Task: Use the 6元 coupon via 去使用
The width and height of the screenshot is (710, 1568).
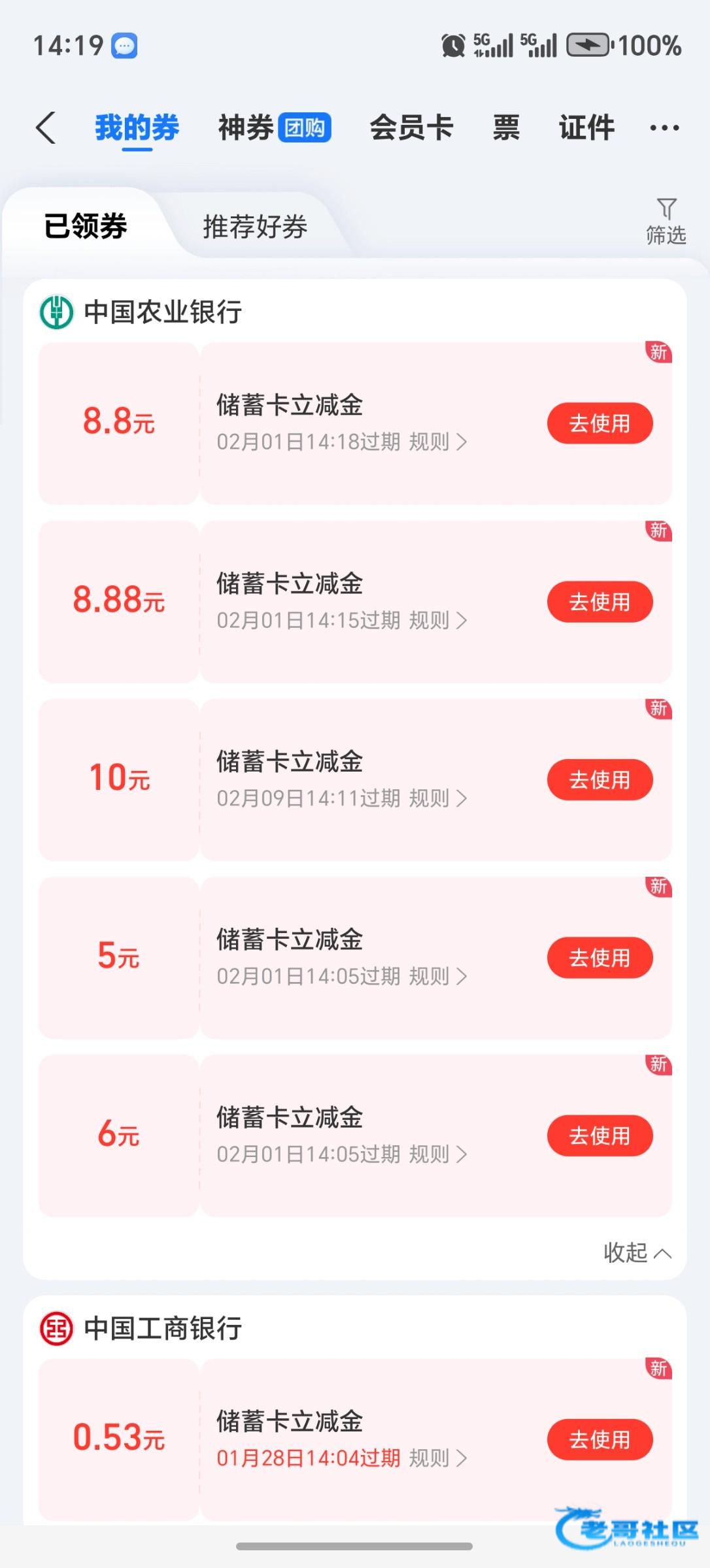Action: tap(600, 1135)
